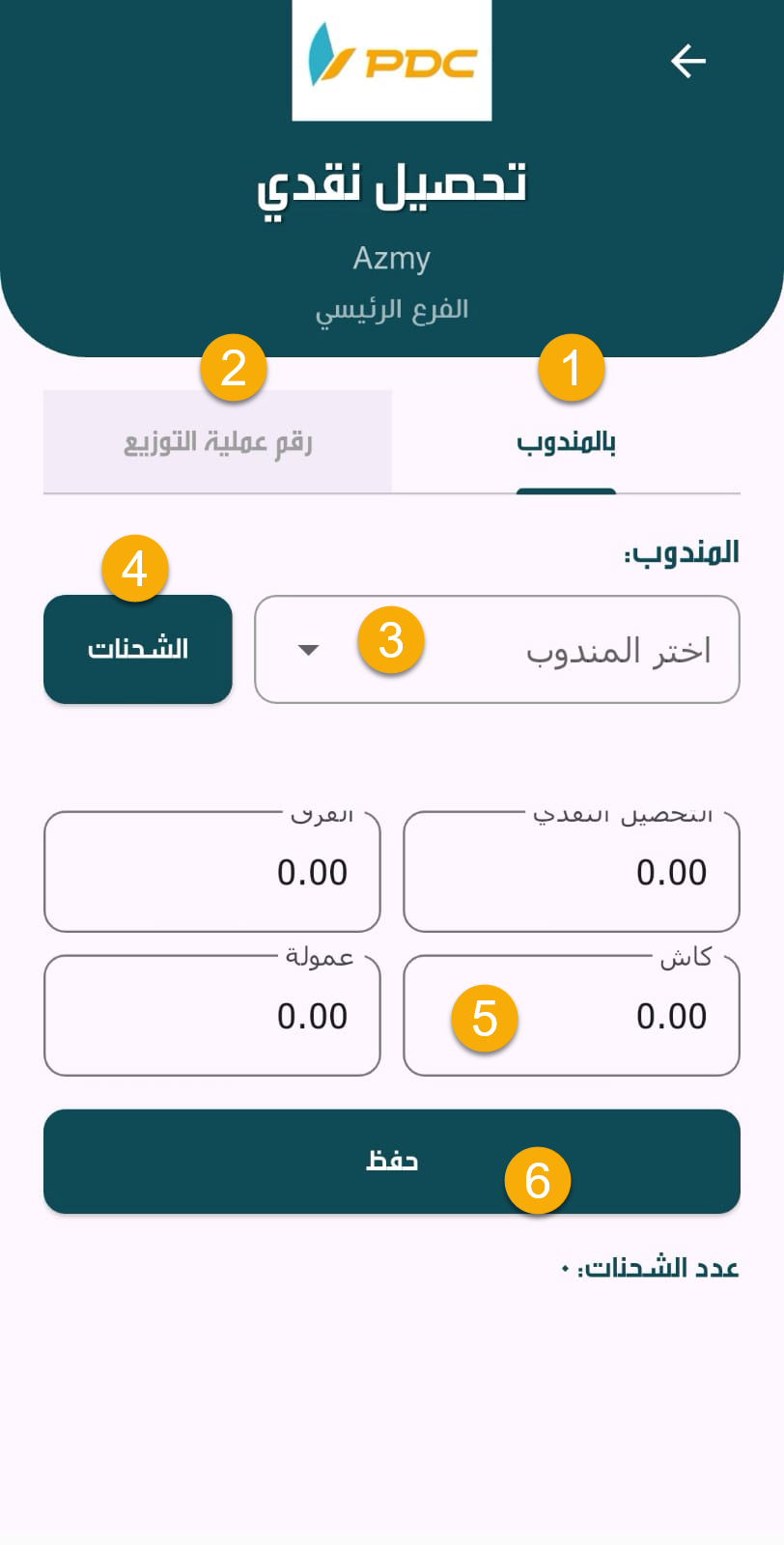
Task: Click the التحصيل النقدي amount field
Action: click(571, 872)
